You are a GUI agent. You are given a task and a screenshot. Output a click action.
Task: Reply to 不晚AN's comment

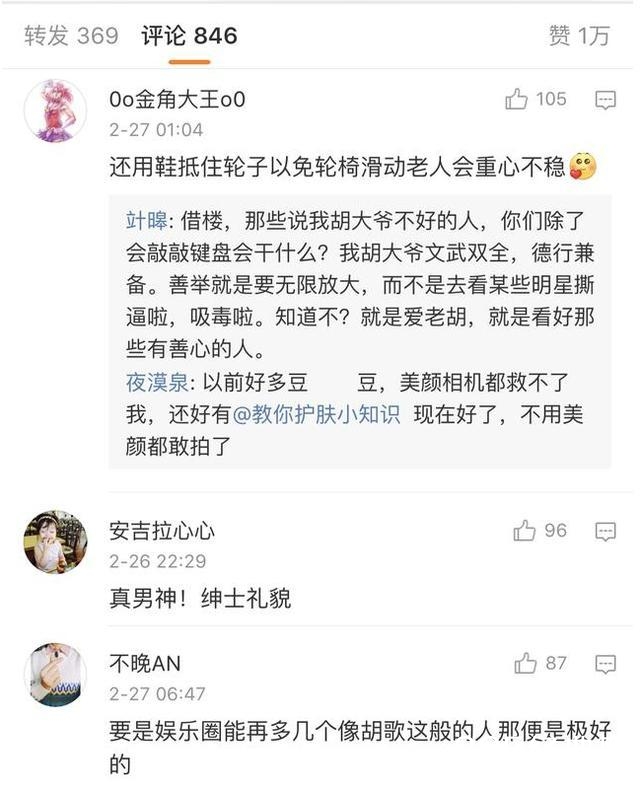click(x=605, y=663)
